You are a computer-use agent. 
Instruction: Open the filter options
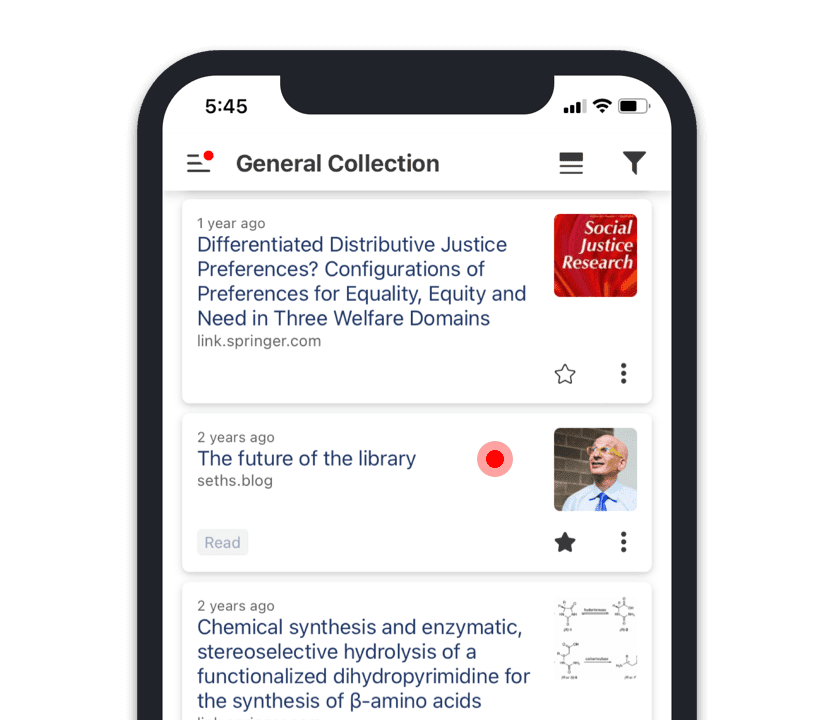(634, 163)
